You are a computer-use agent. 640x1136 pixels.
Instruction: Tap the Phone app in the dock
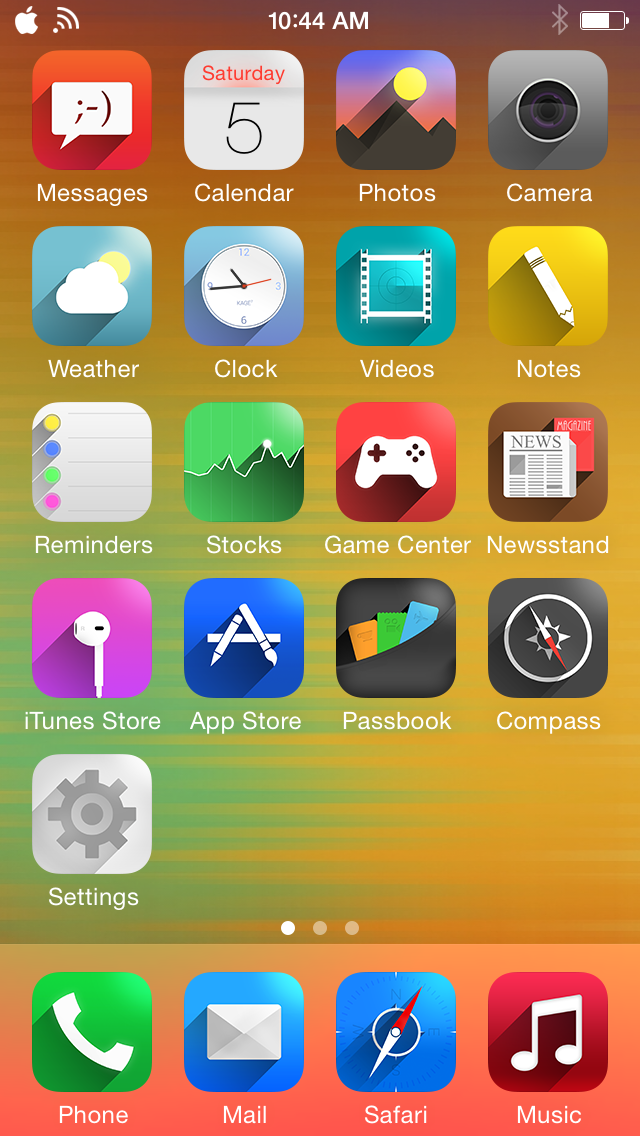tap(92, 1032)
